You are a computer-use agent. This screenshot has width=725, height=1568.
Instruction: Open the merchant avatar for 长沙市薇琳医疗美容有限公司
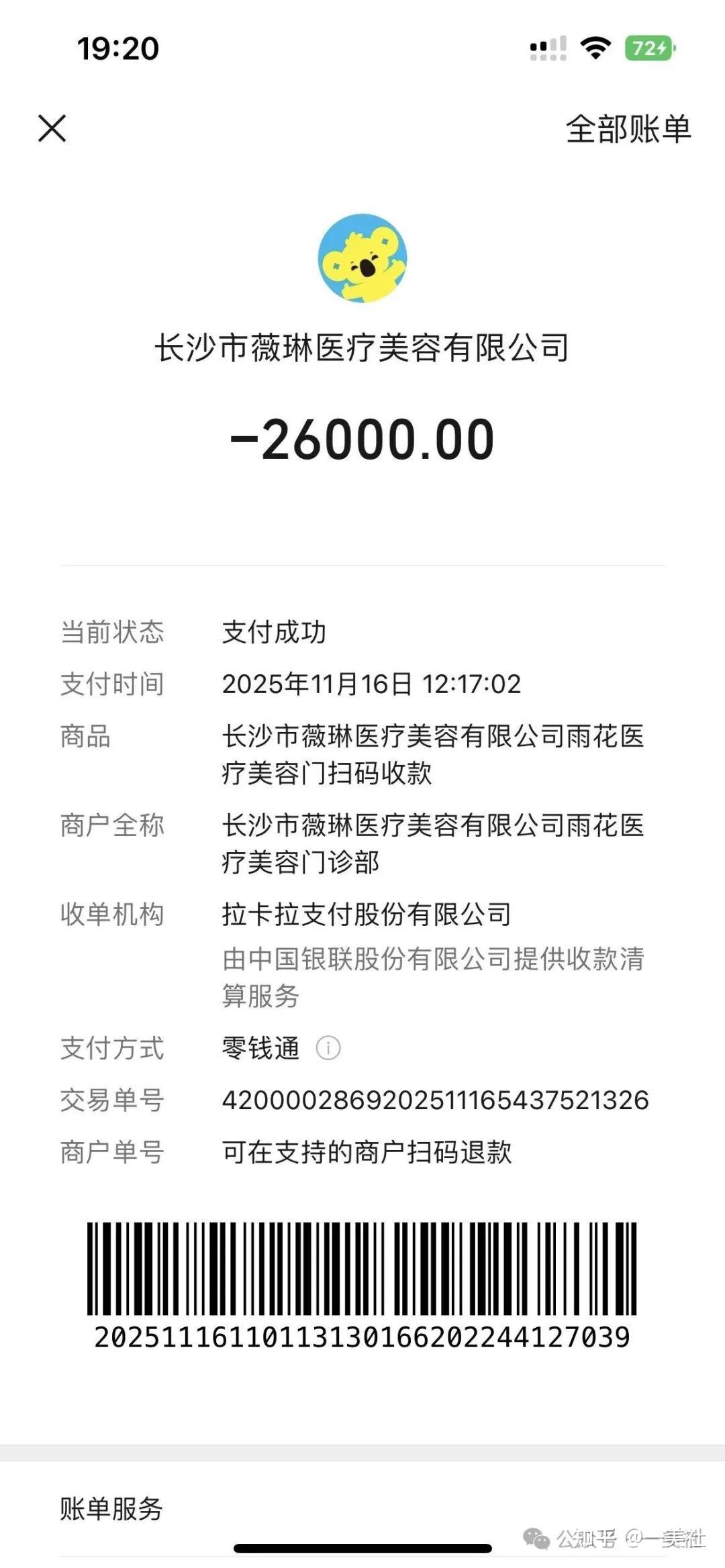pyautogui.click(x=362, y=258)
